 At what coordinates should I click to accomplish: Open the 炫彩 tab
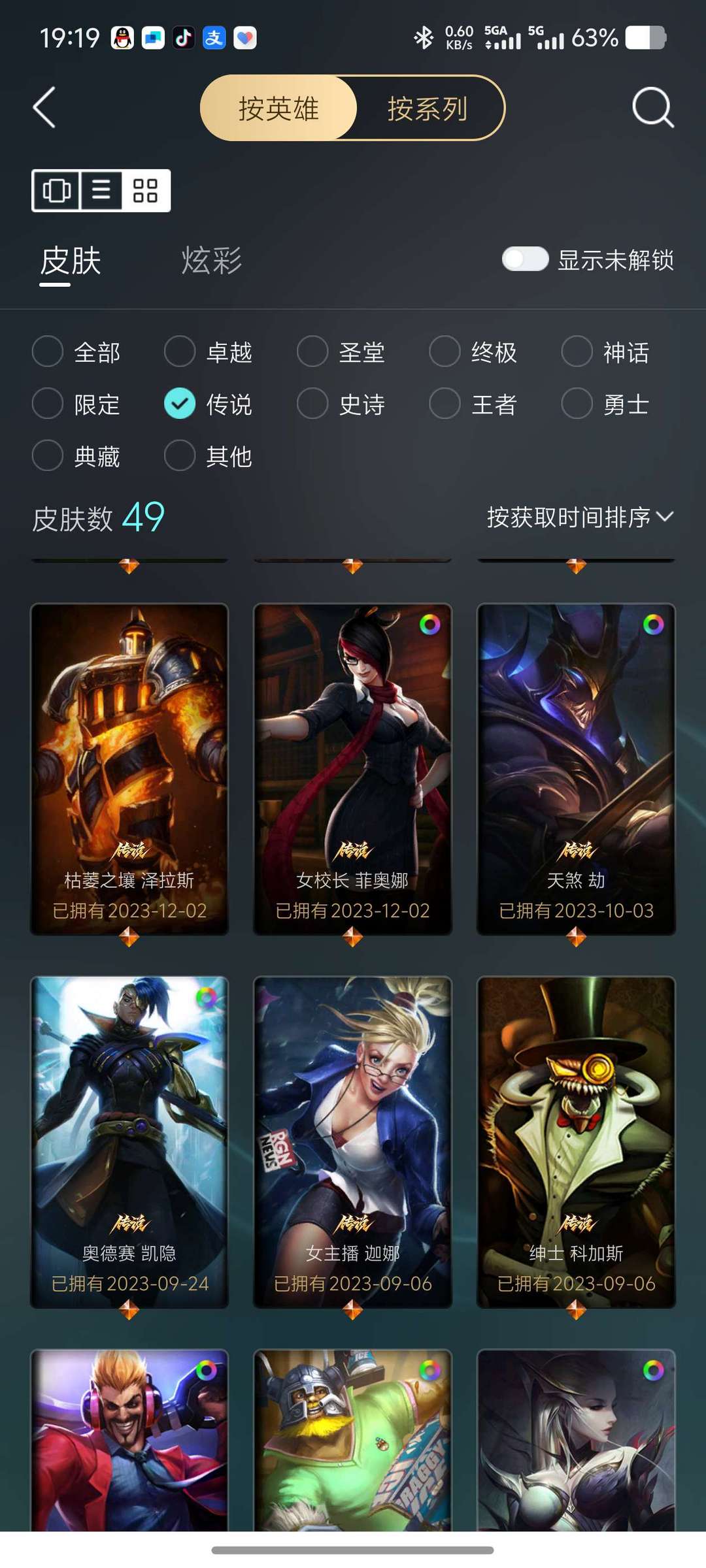point(211,261)
